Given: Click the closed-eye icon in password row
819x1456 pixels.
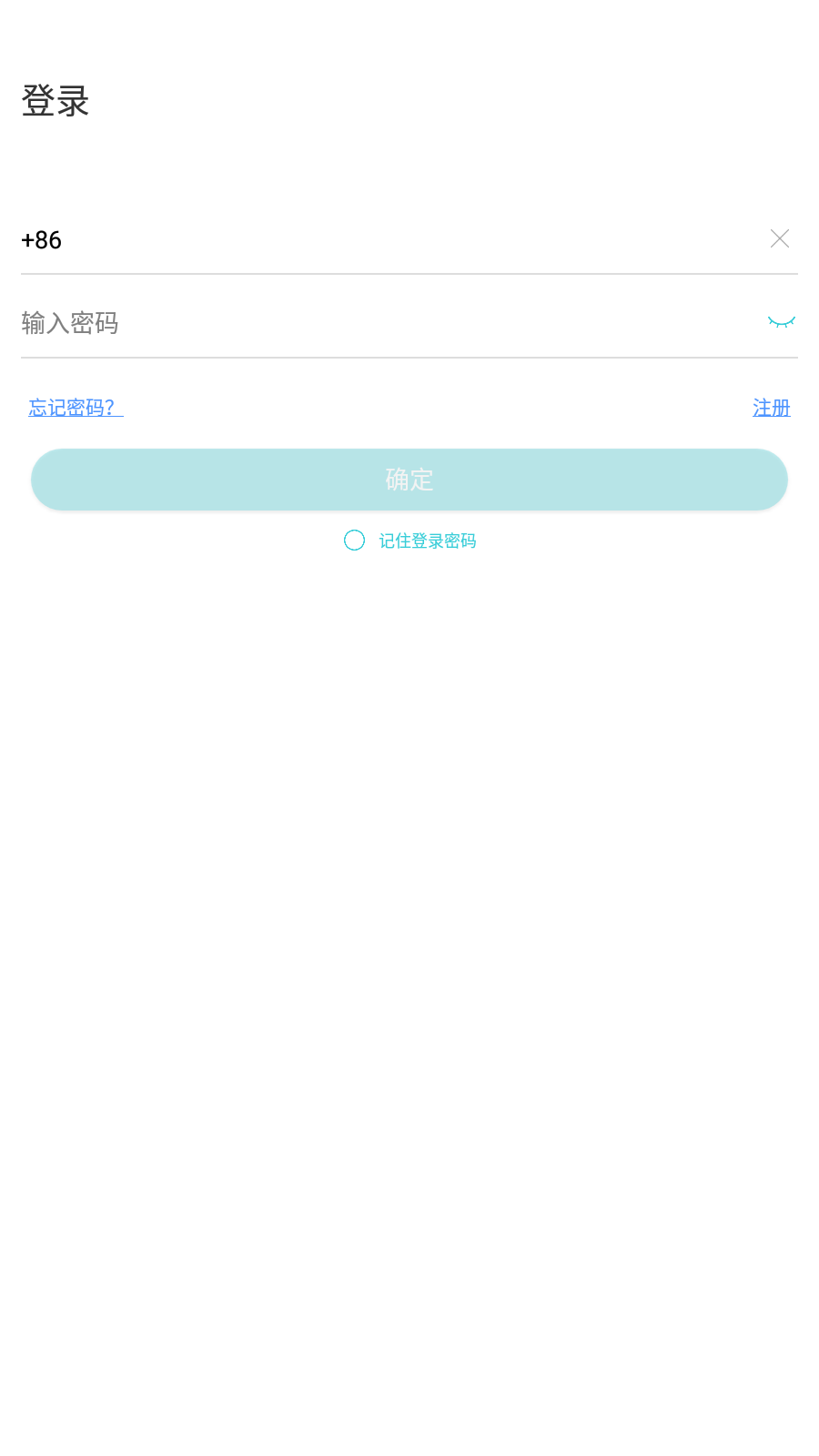Looking at the screenshot, I should tap(783, 322).
